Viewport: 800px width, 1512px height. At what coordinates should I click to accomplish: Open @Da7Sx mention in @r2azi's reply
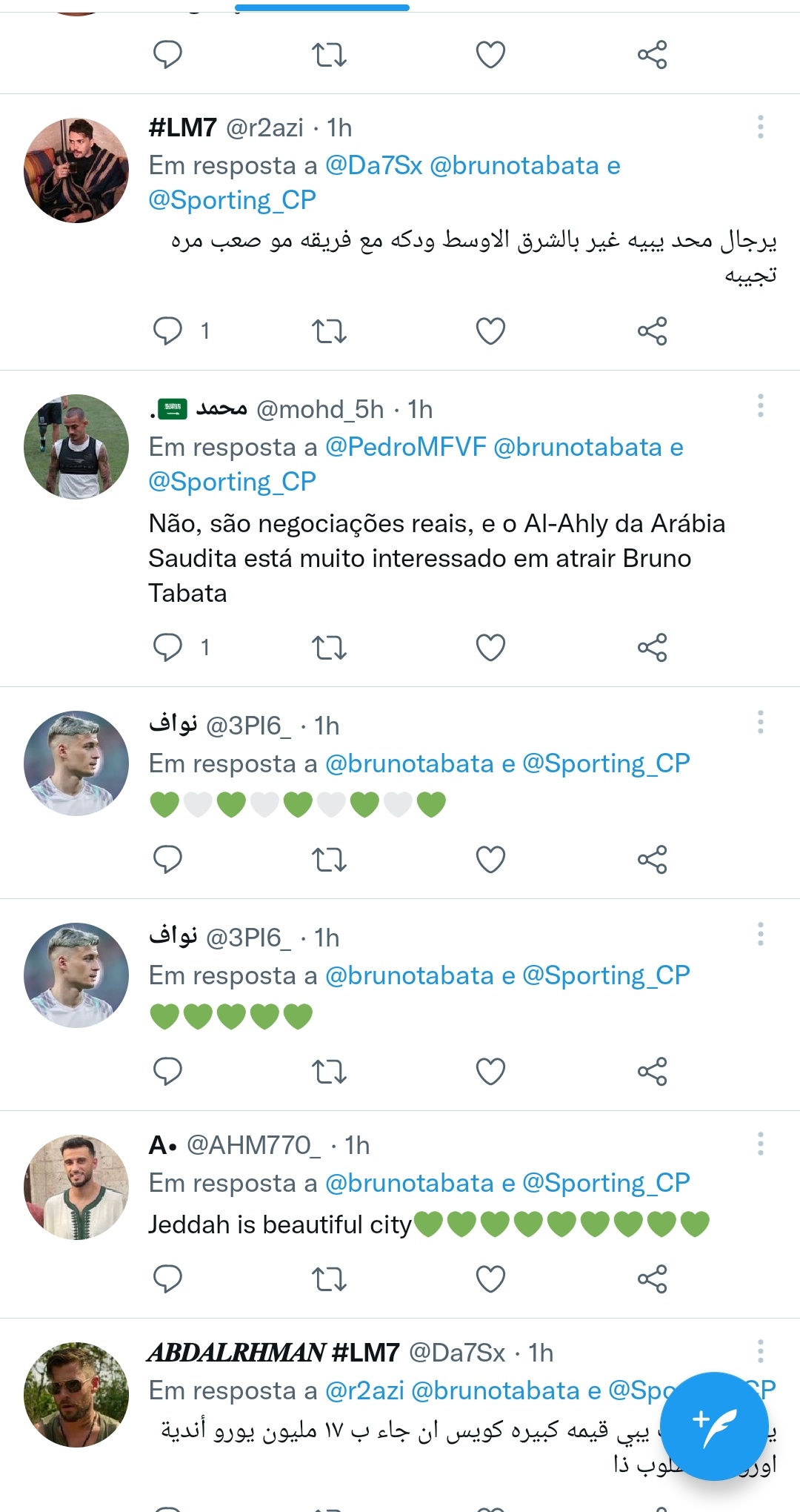373,165
